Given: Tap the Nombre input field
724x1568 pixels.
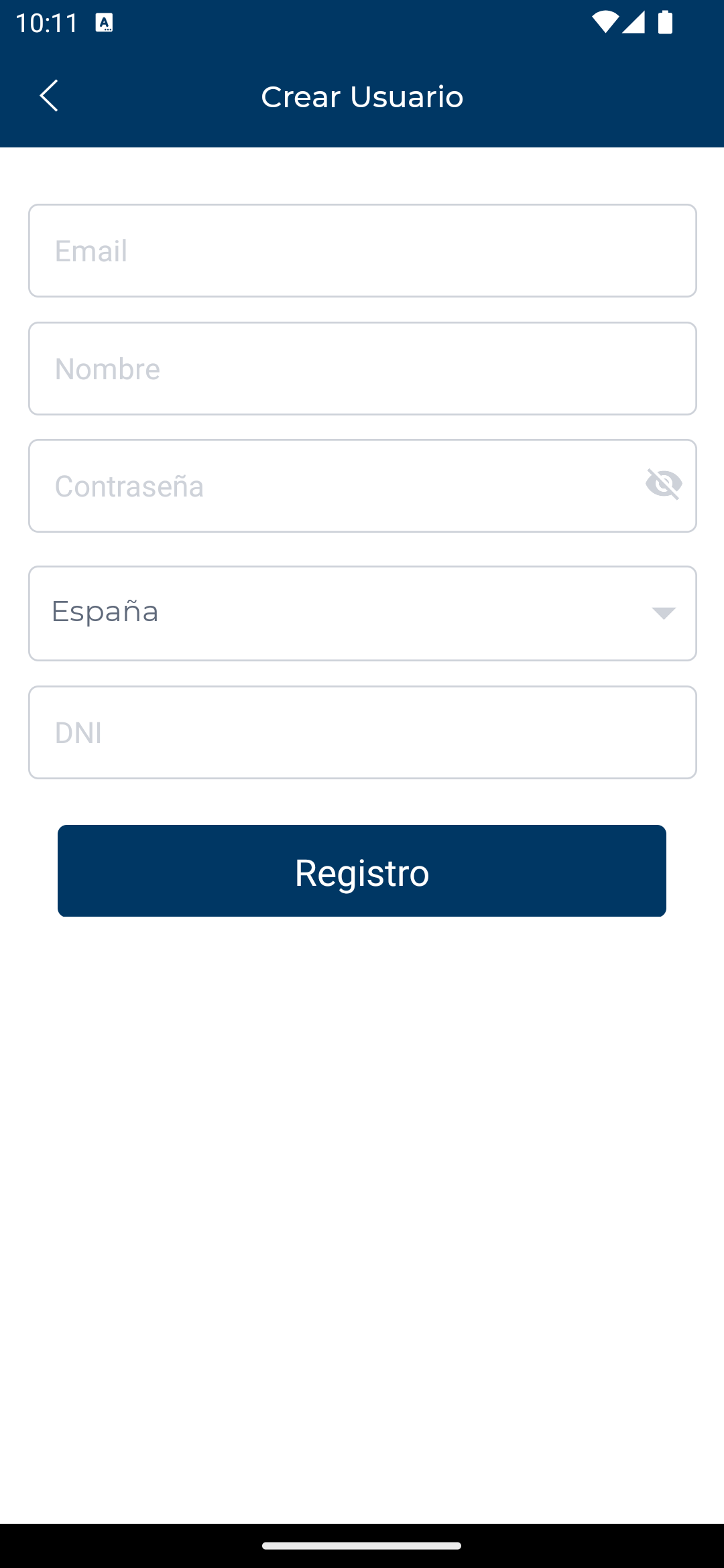Looking at the screenshot, I should click(x=362, y=369).
